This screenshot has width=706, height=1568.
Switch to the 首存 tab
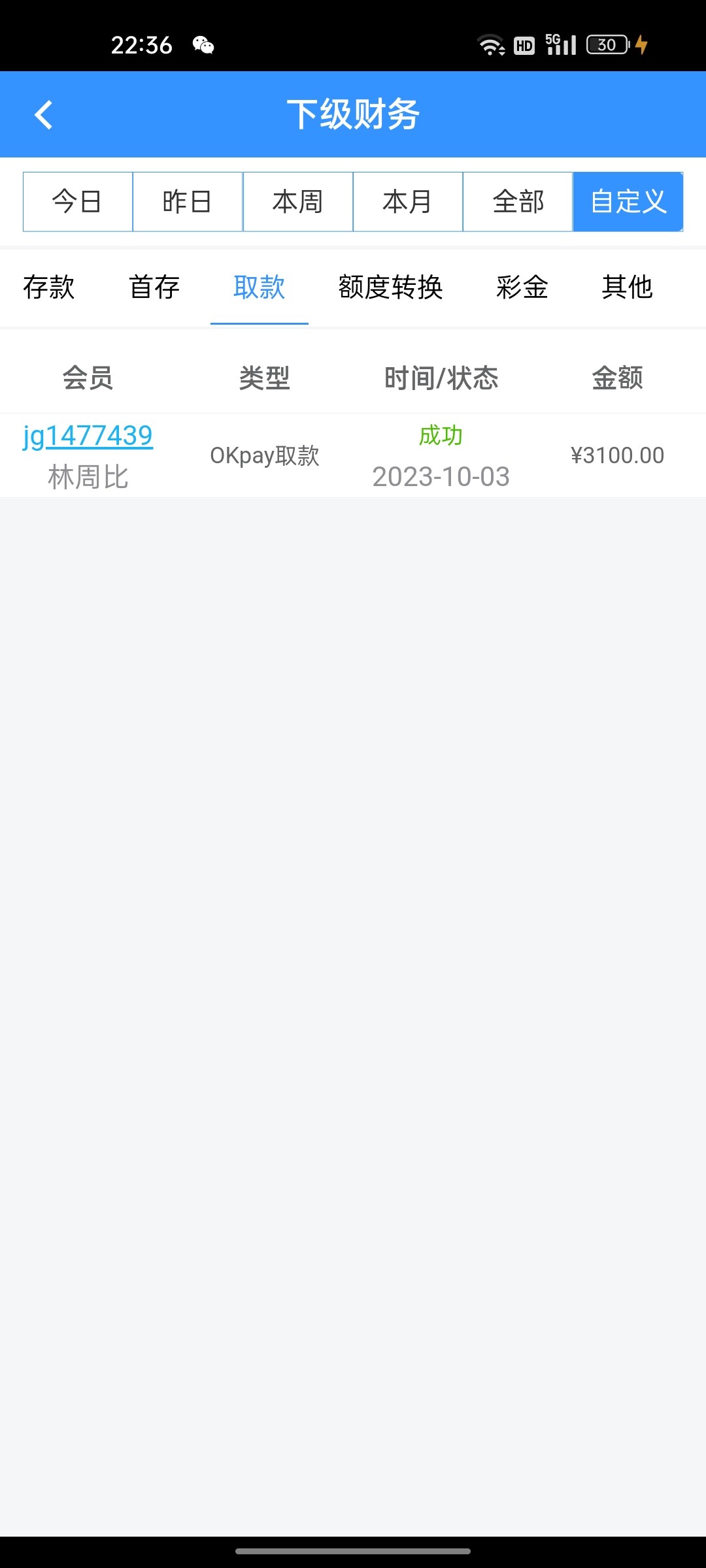point(154,287)
